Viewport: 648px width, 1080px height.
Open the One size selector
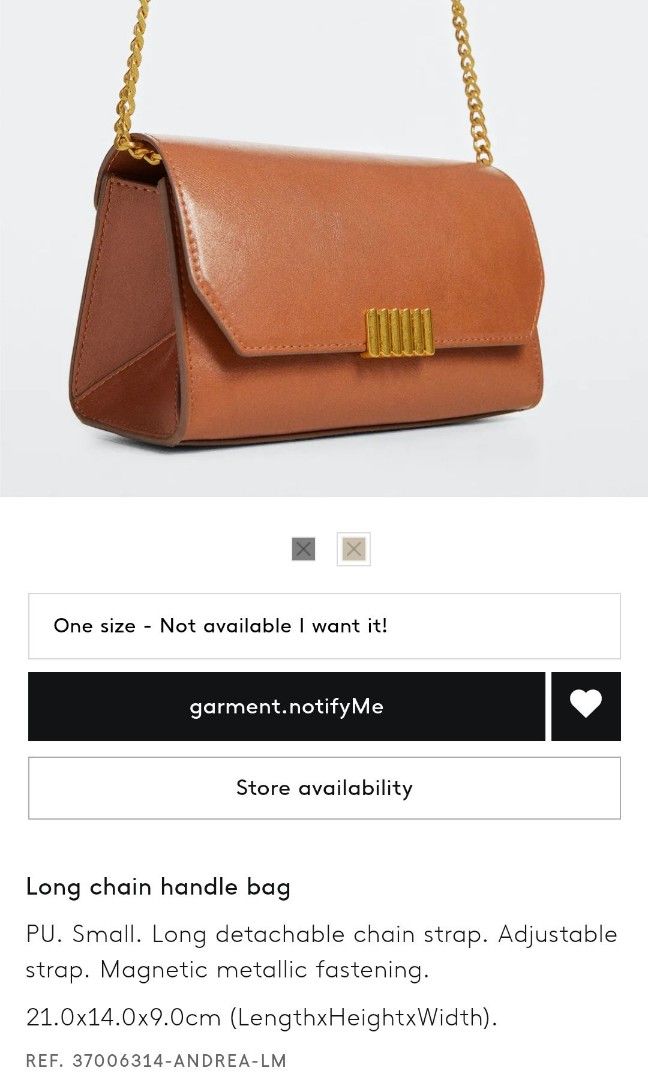(324, 626)
